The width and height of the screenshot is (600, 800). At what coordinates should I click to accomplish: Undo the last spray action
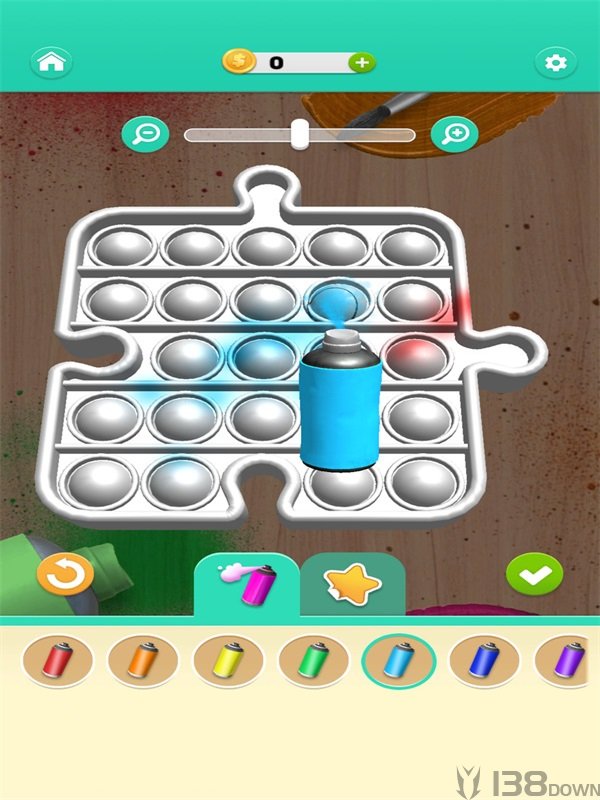[x=65, y=573]
